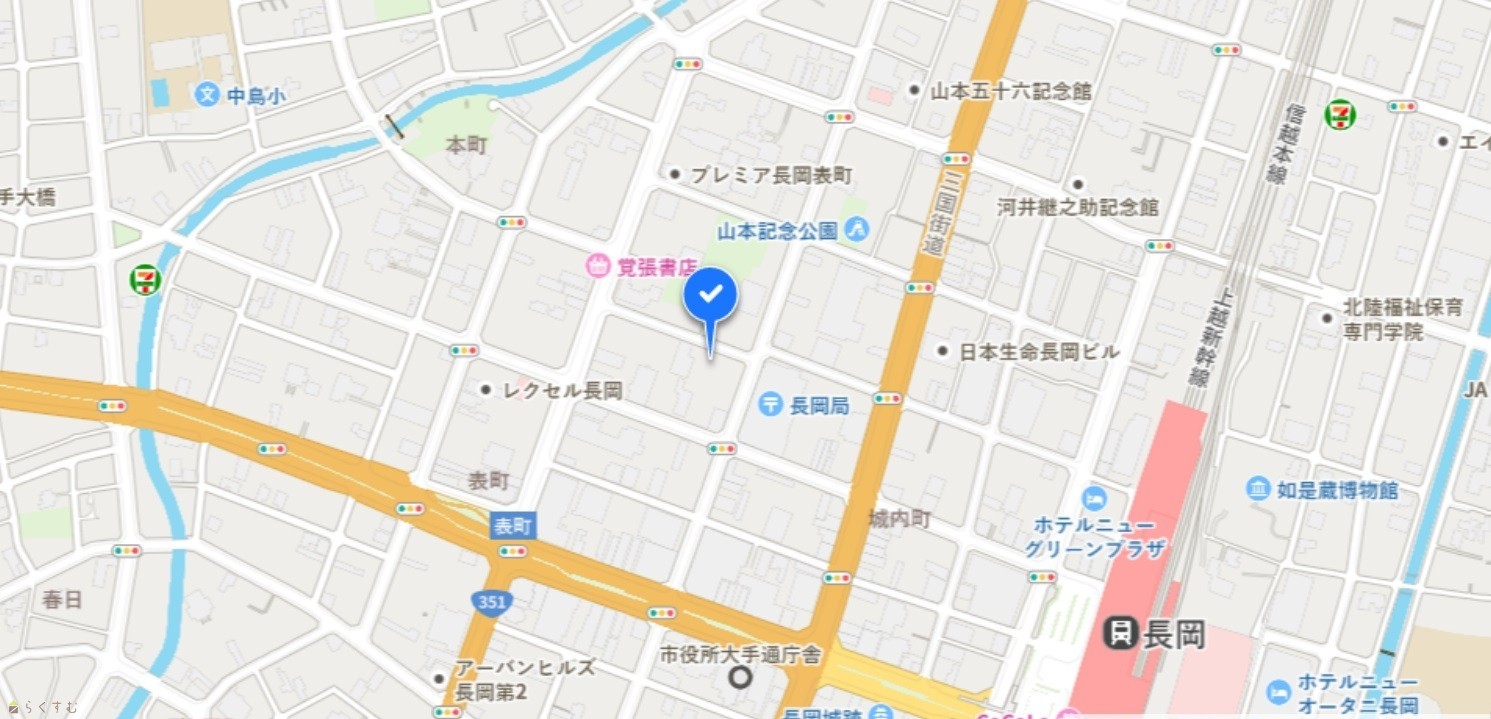Open the 覚張書店 shop marker
Screen dimensions: 1491x719
598,266
